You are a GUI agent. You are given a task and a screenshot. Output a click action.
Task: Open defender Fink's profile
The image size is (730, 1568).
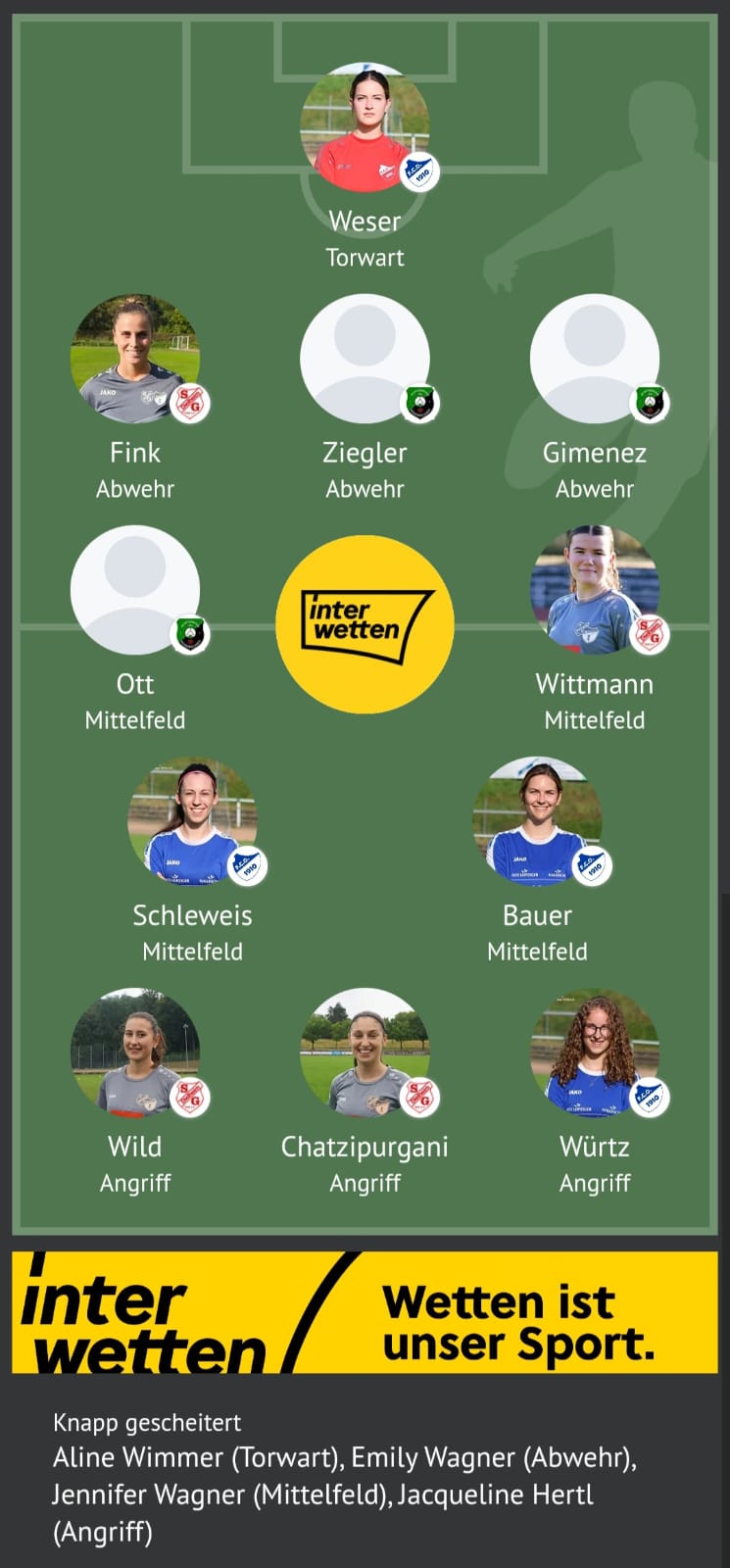click(x=135, y=360)
